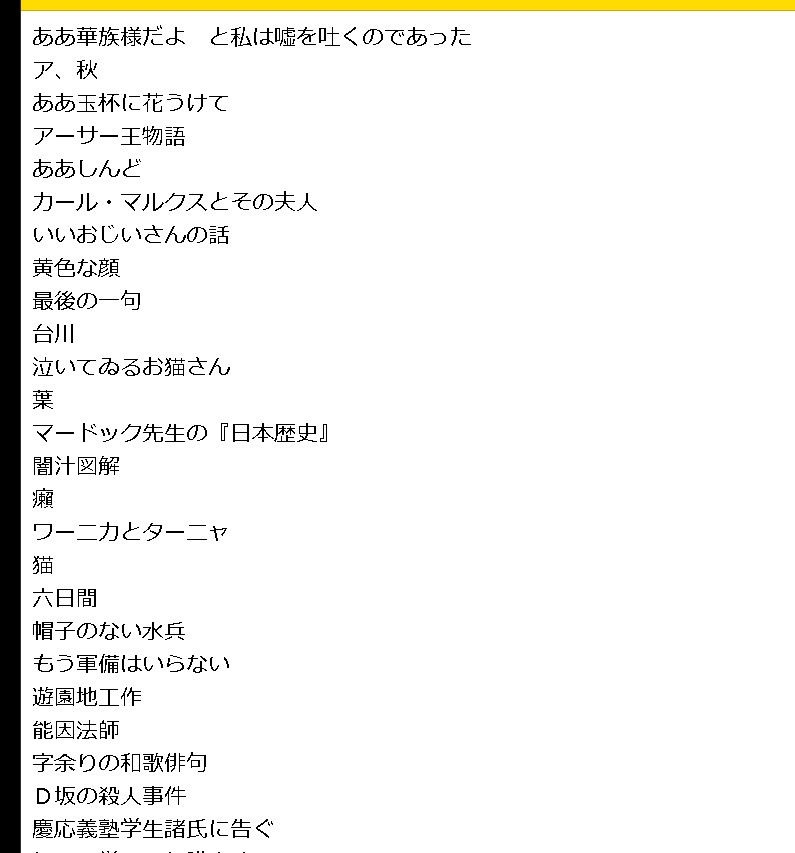Open the book ああしんど
795x853 pixels.
click(x=87, y=169)
